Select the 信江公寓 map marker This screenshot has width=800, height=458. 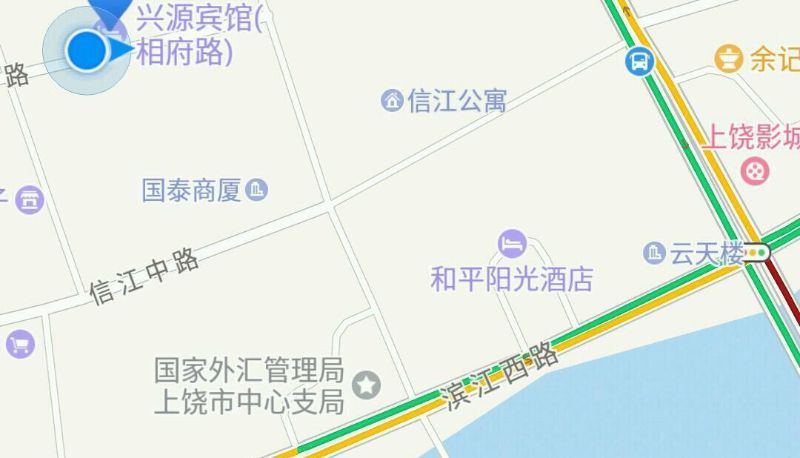coord(392,101)
